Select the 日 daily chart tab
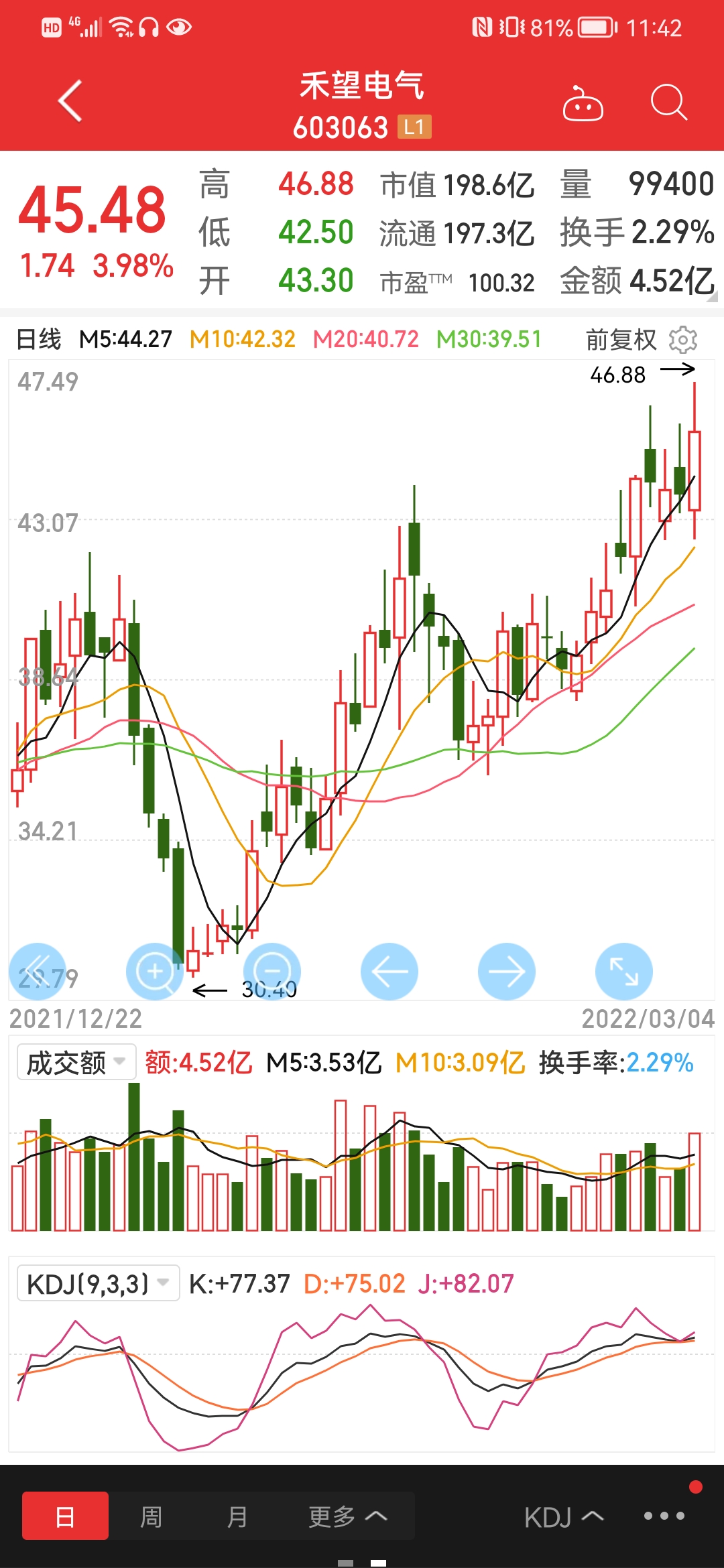Viewport: 724px width, 1568px height. [x=65, y=1516]
